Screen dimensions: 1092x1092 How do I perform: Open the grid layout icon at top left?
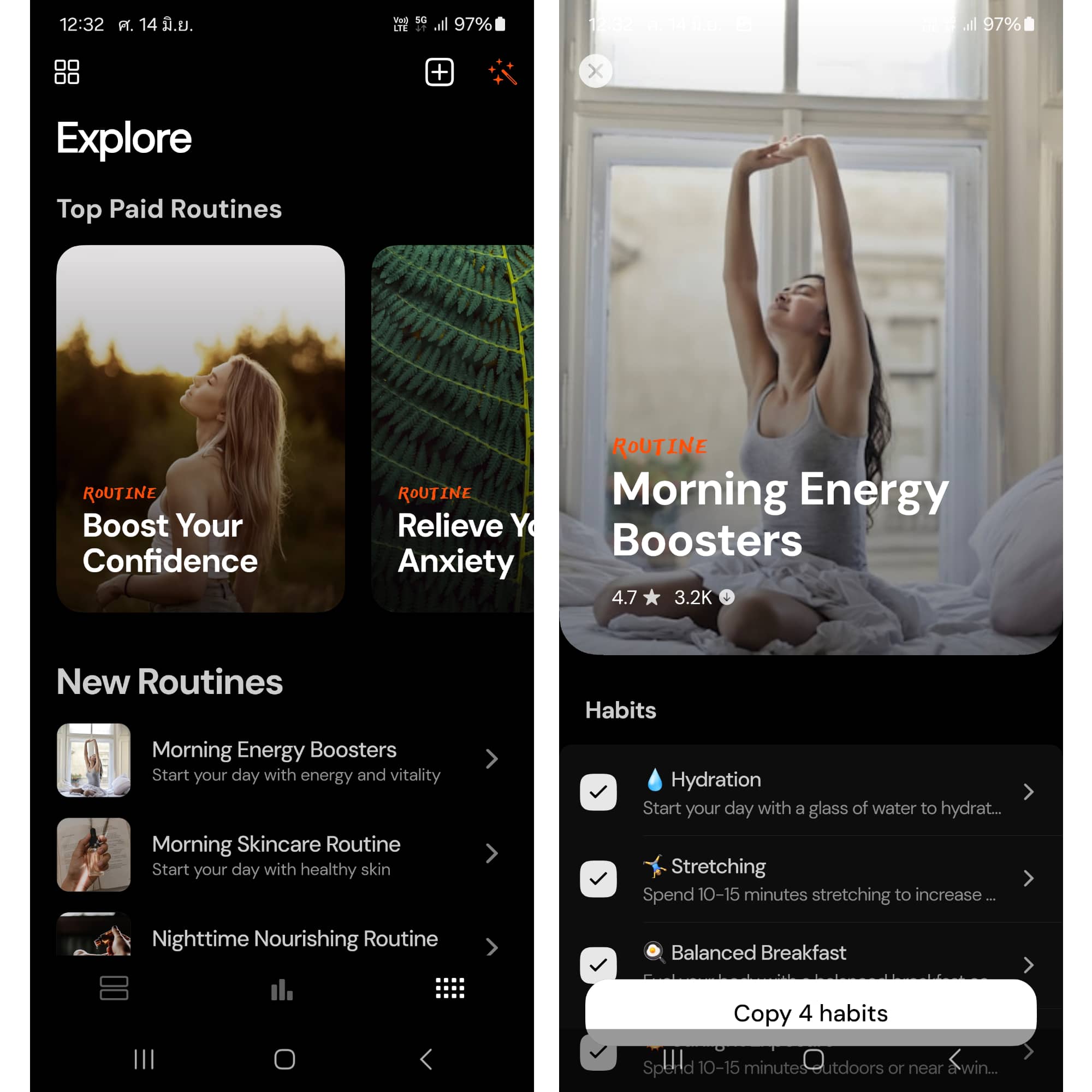click(67, 73)
